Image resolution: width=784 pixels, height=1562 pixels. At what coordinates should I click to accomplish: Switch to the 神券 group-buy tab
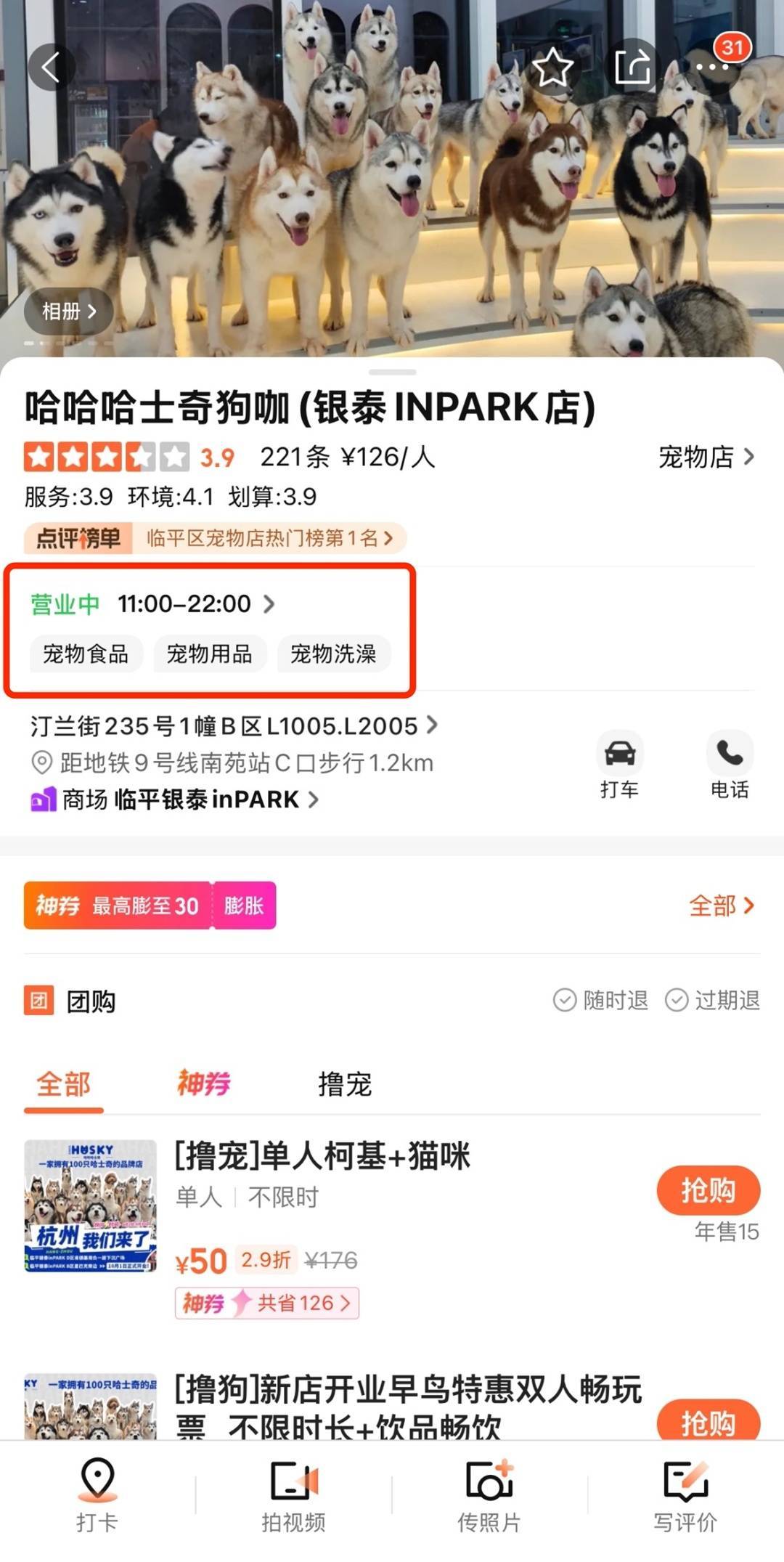(x=204, y=1083)
